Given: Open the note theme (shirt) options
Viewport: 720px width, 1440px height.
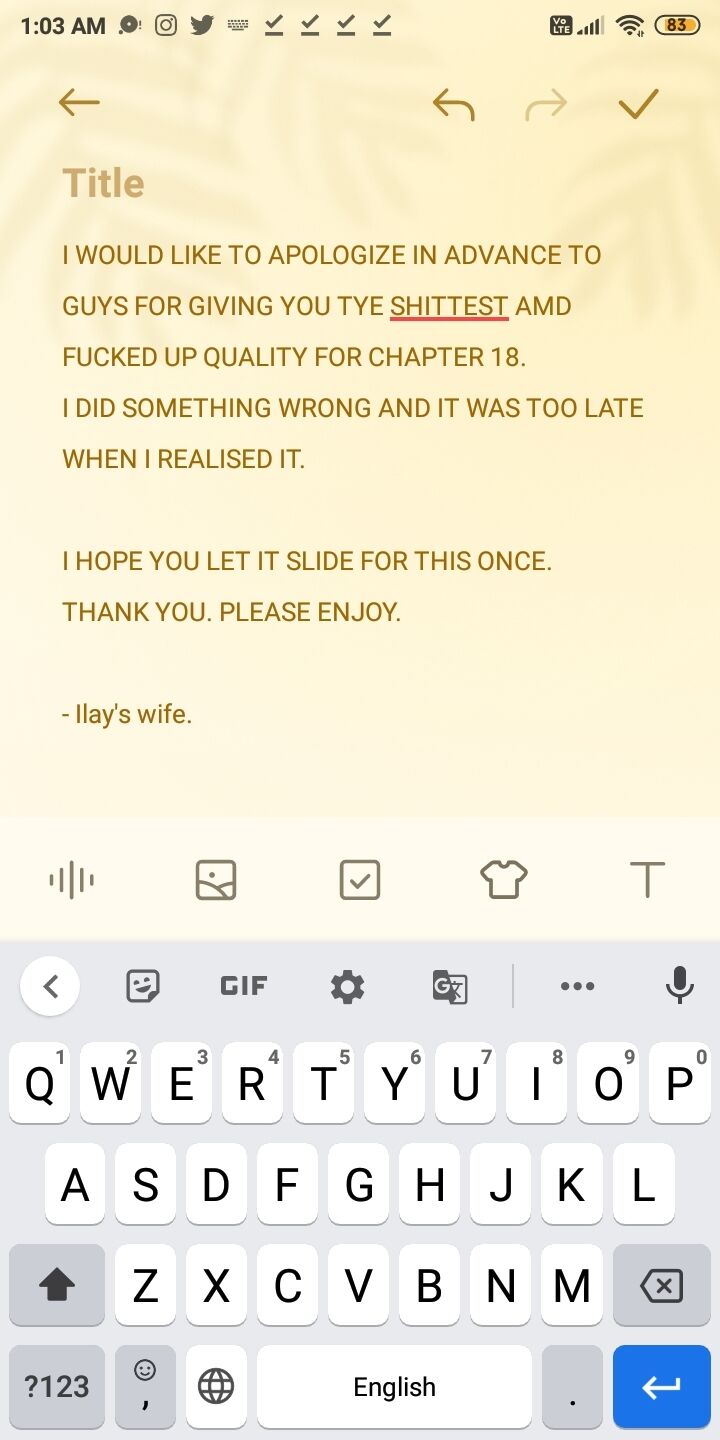Looking at the screenshot, I should pyautogui.click(x=504, y=880).
